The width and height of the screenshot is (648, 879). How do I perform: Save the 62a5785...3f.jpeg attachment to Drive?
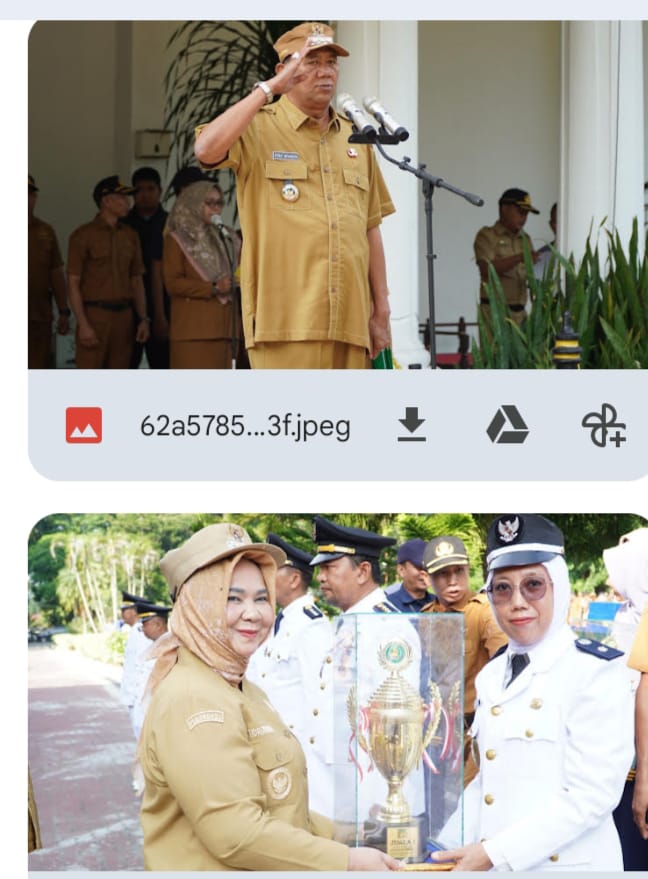(x=507, y=426)
